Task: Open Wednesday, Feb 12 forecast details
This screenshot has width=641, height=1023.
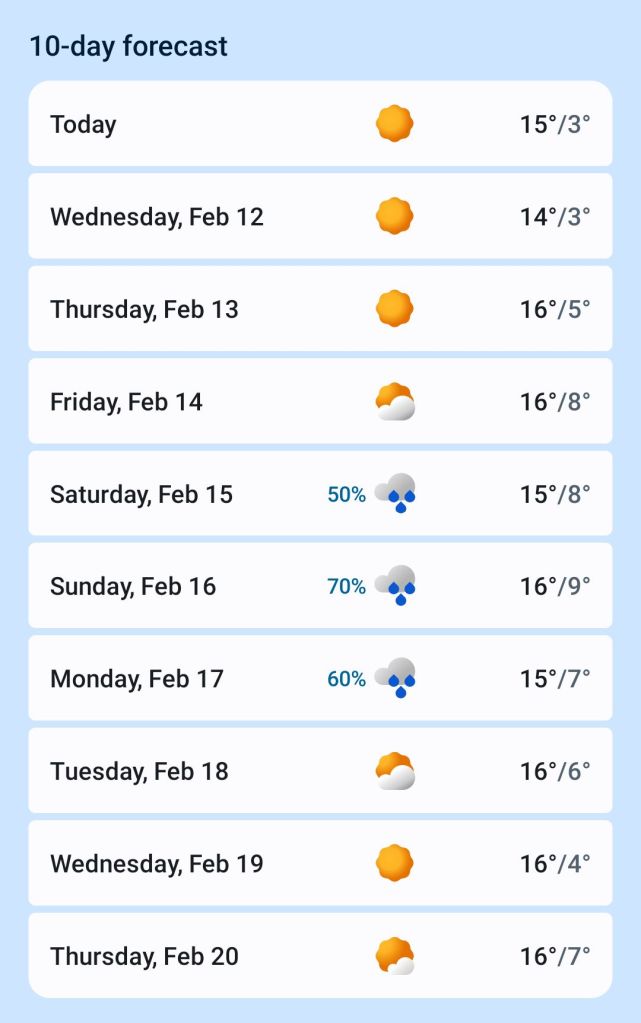Action: click(320, 216)
